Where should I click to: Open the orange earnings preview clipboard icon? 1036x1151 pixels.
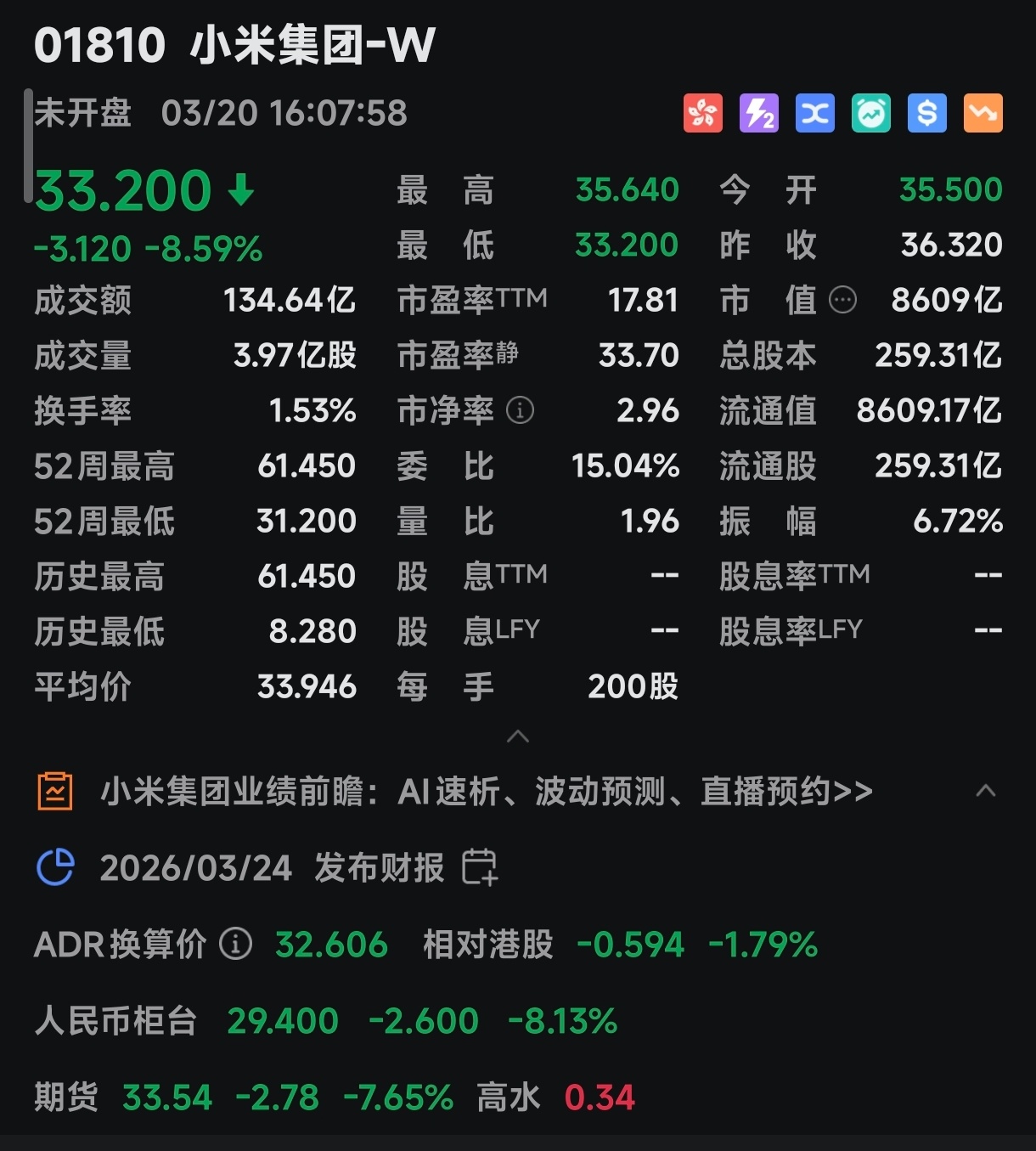53,790
